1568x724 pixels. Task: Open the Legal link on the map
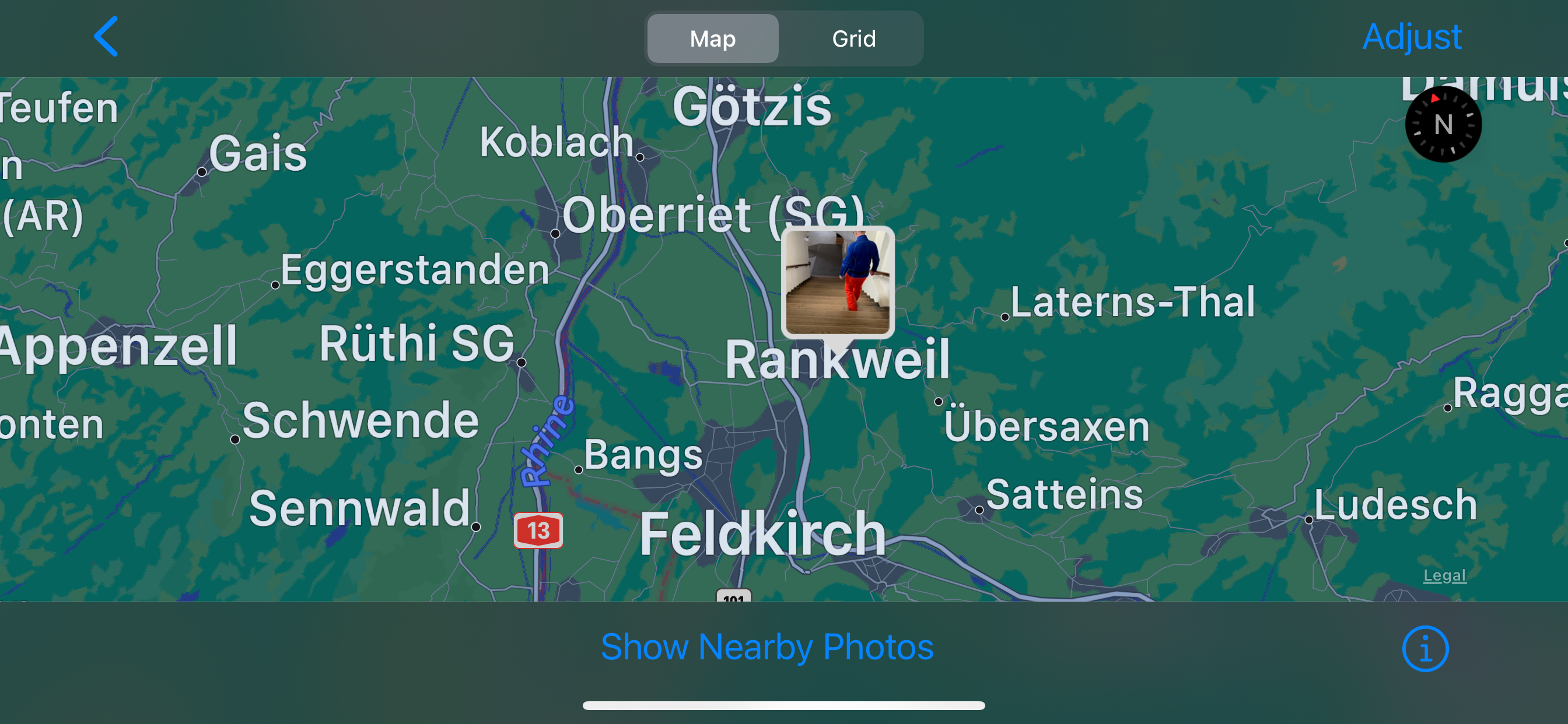click(1444, 575)
